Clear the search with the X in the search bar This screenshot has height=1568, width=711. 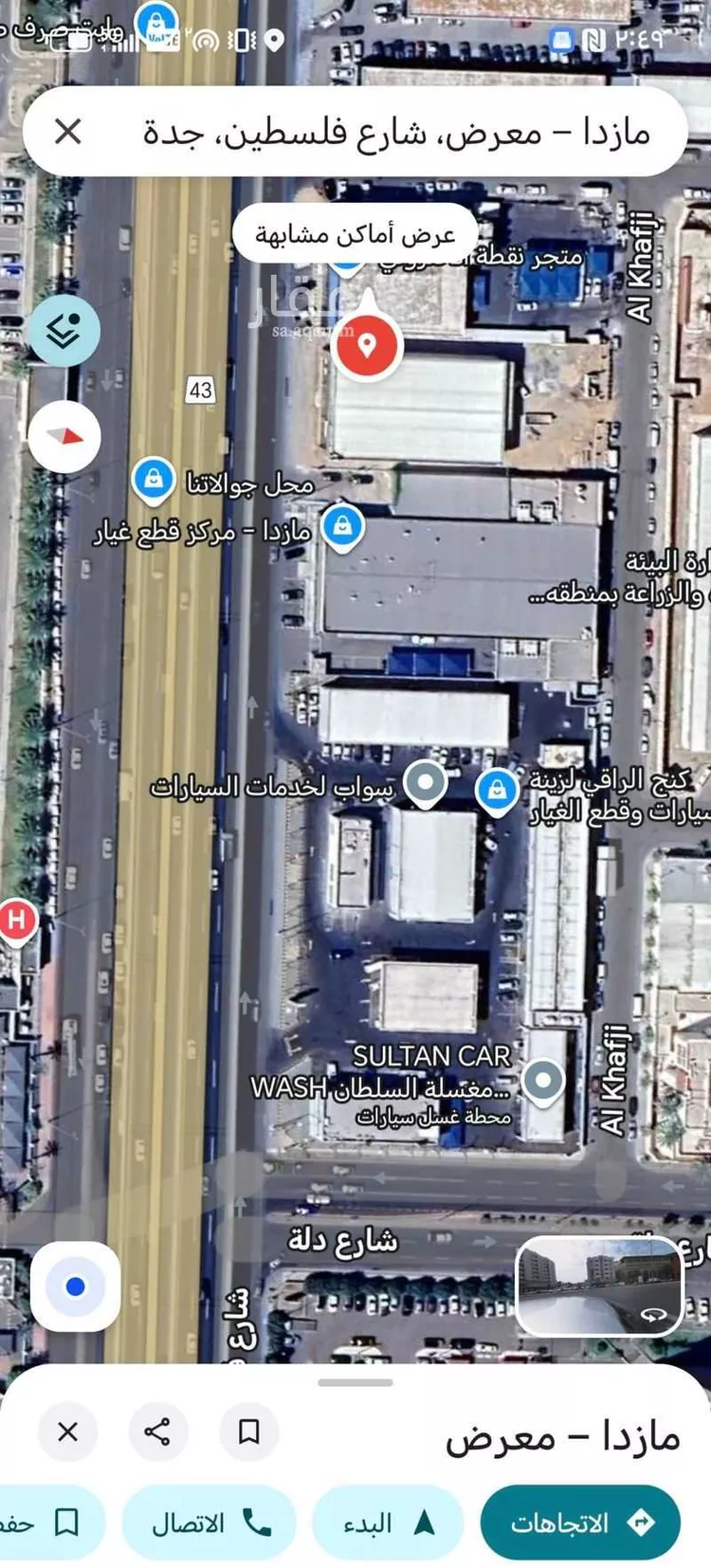68,132
